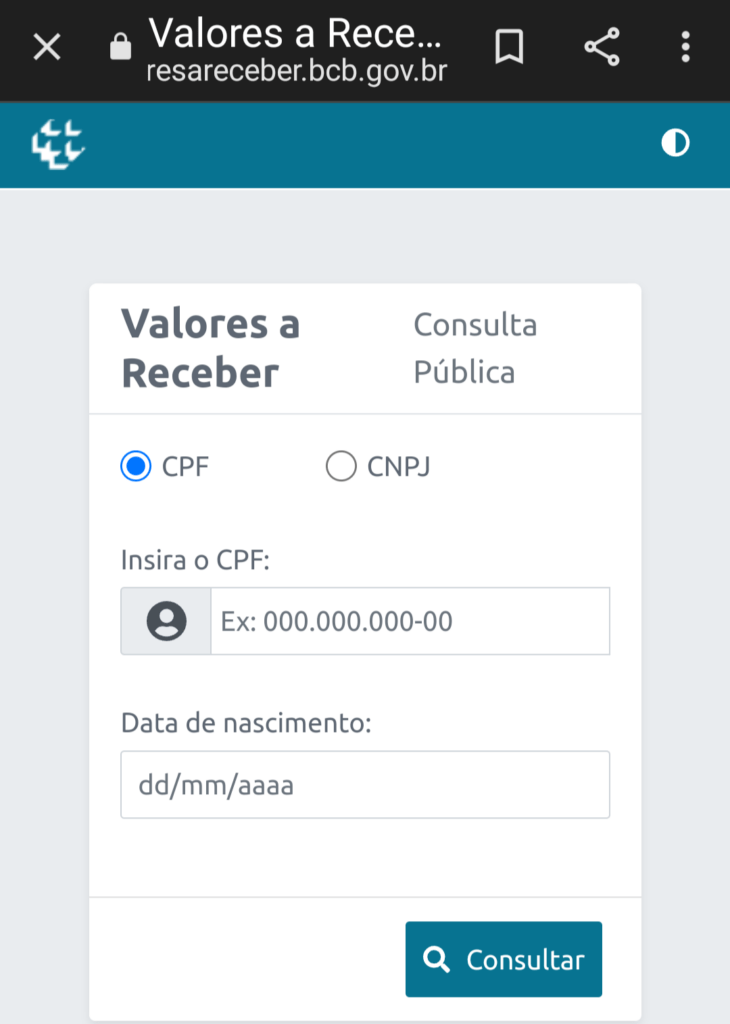
Task: Open the three-dot browser menu
Action: pyautogui.click(x=685, y=47)
